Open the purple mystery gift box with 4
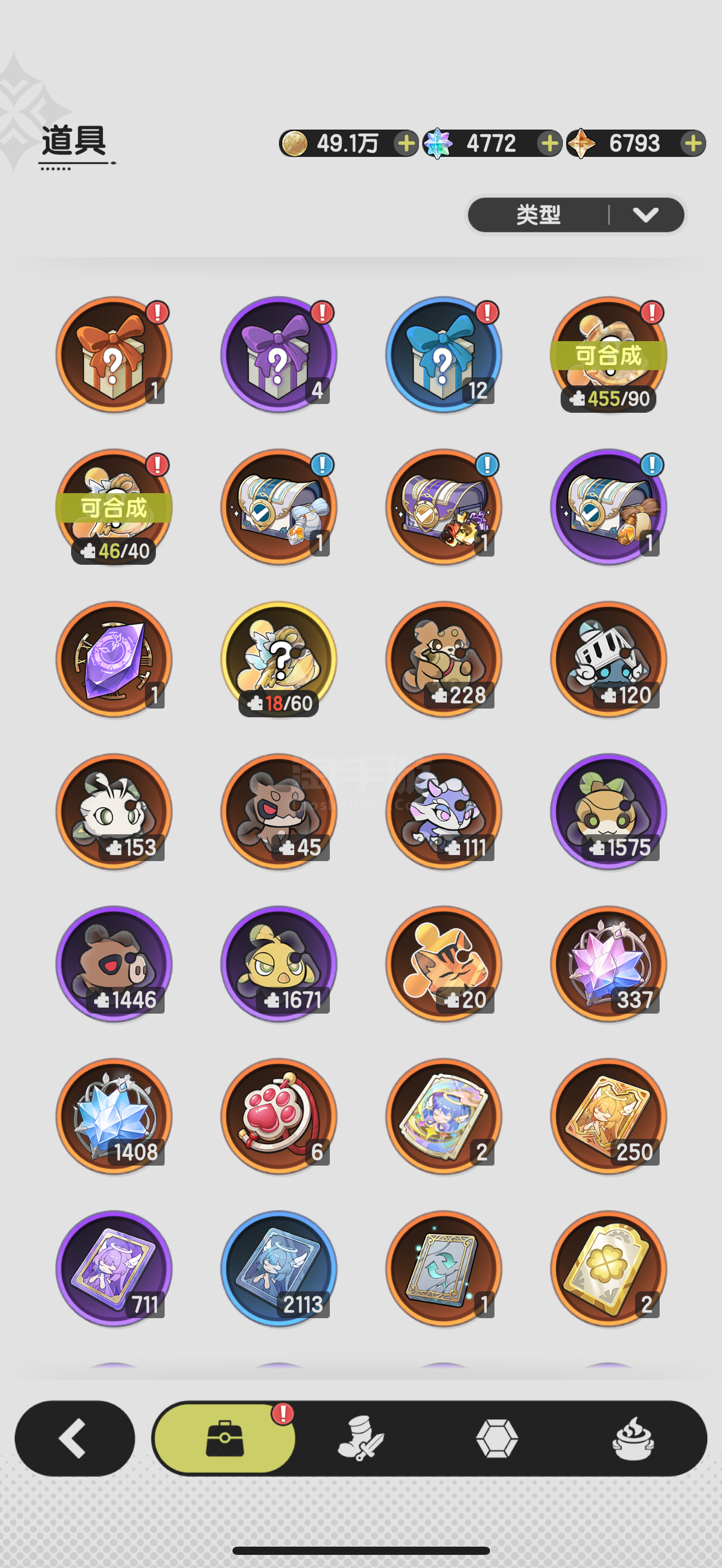 [279, 355]
